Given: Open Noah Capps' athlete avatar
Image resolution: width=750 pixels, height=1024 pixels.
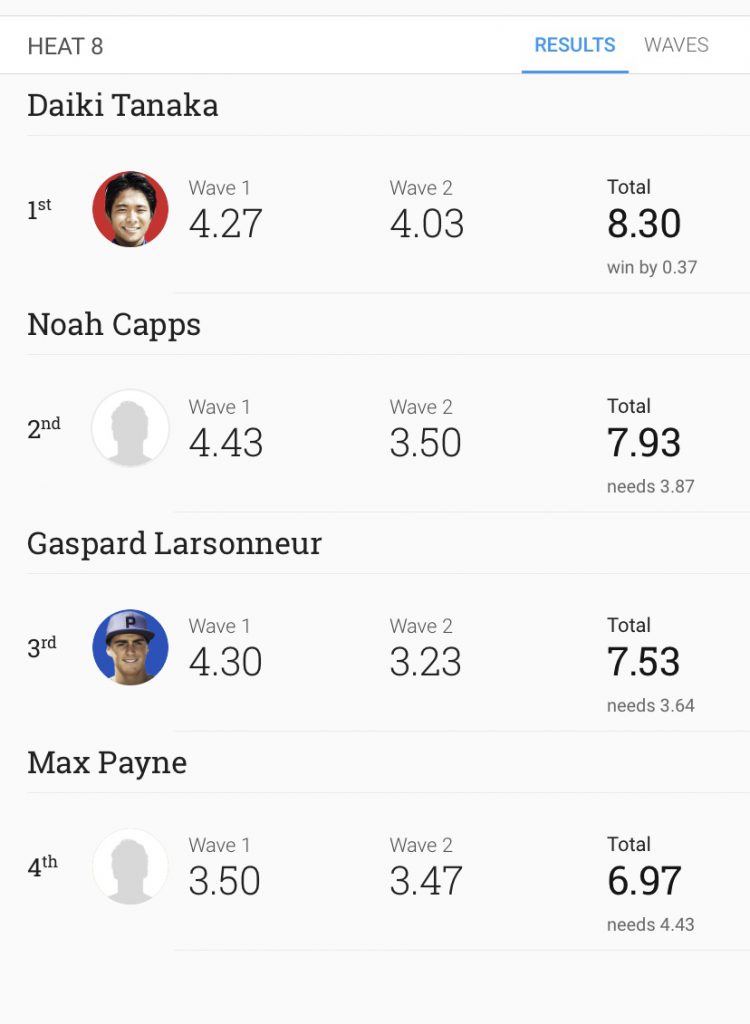Looking at the screenshot, I should [130, 428].
